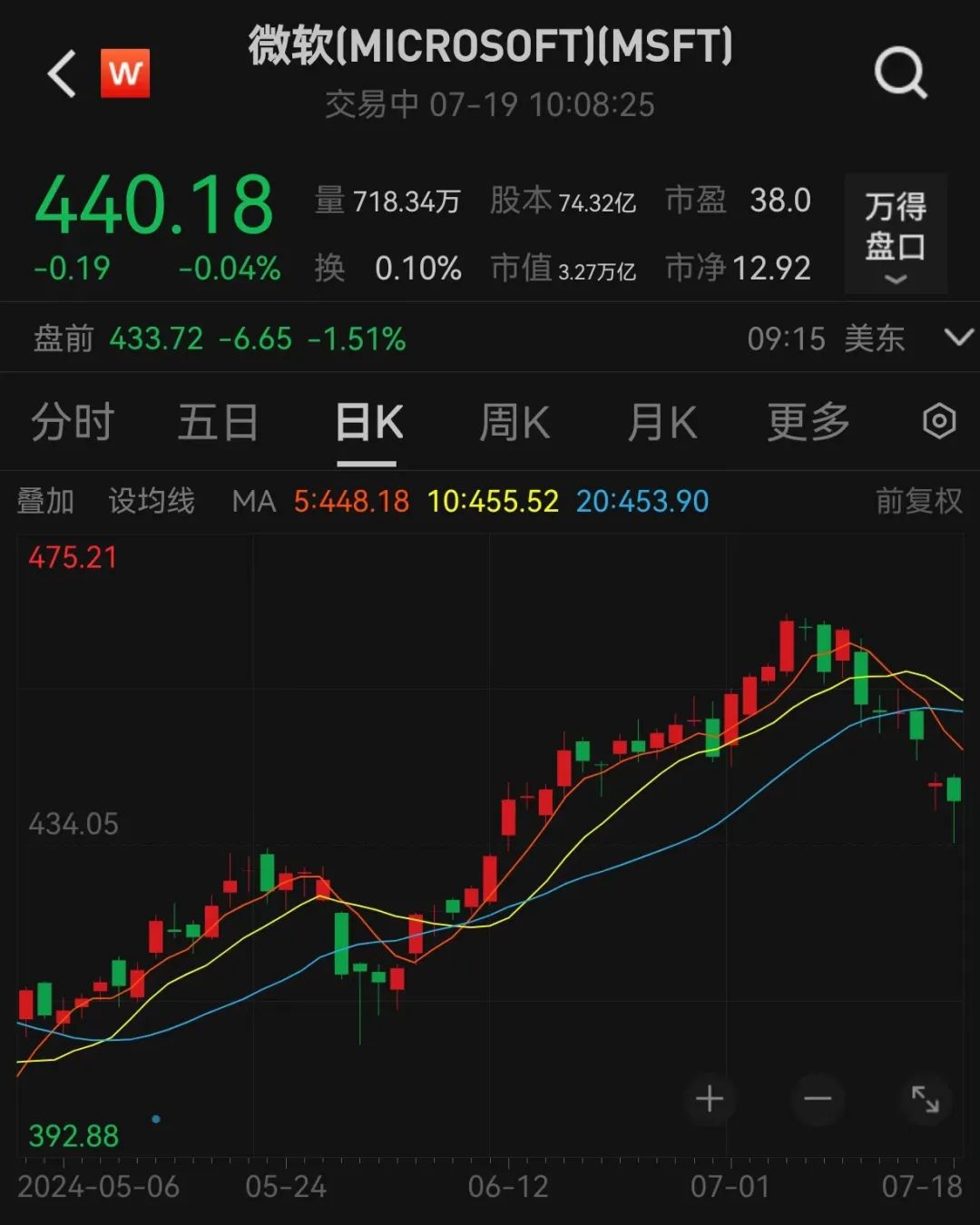Zoom in on the chart with plus icon
This screenshot has width=980, height=1225.
coord(710,1099)
